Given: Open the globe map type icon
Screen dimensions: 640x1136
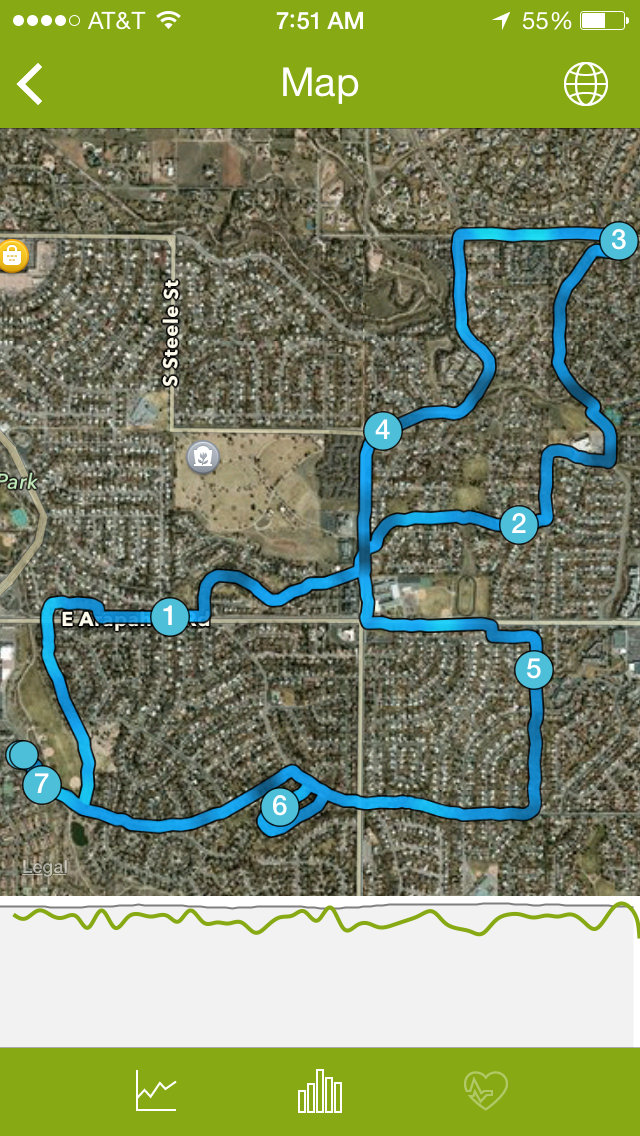Looking at the screenshot, I should (586, 84).
